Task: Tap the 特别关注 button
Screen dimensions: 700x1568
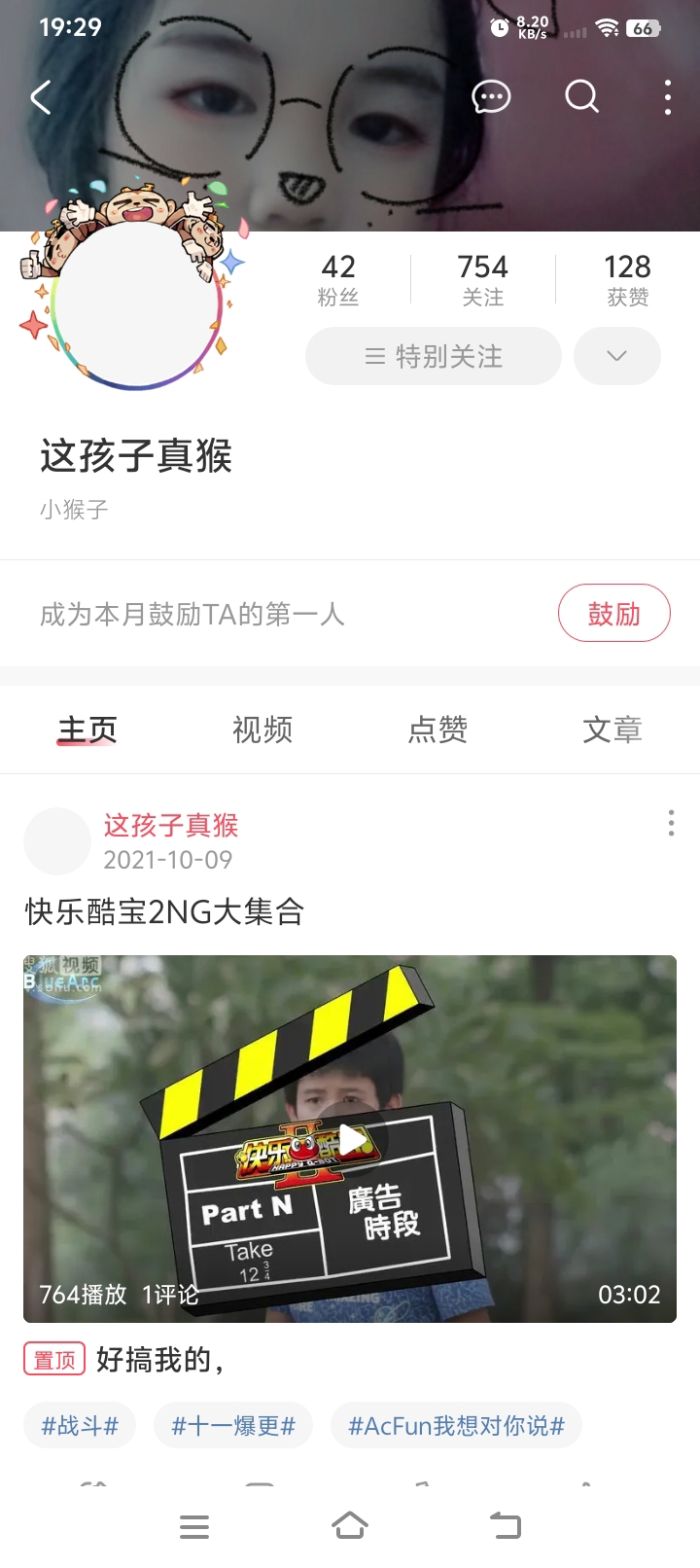Action: 434,356
